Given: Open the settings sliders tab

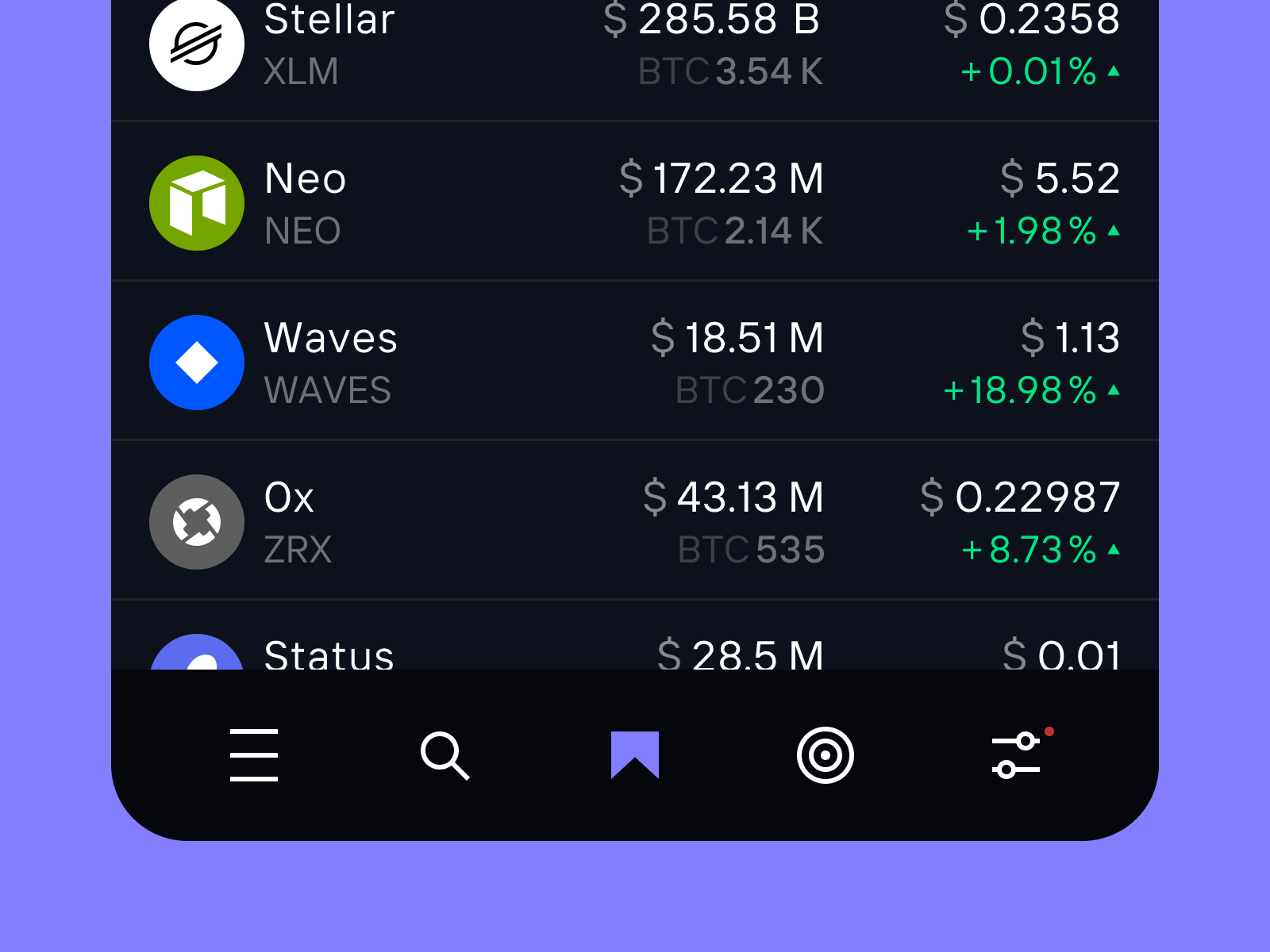Looking at the screenshot, I should 1016,754.
